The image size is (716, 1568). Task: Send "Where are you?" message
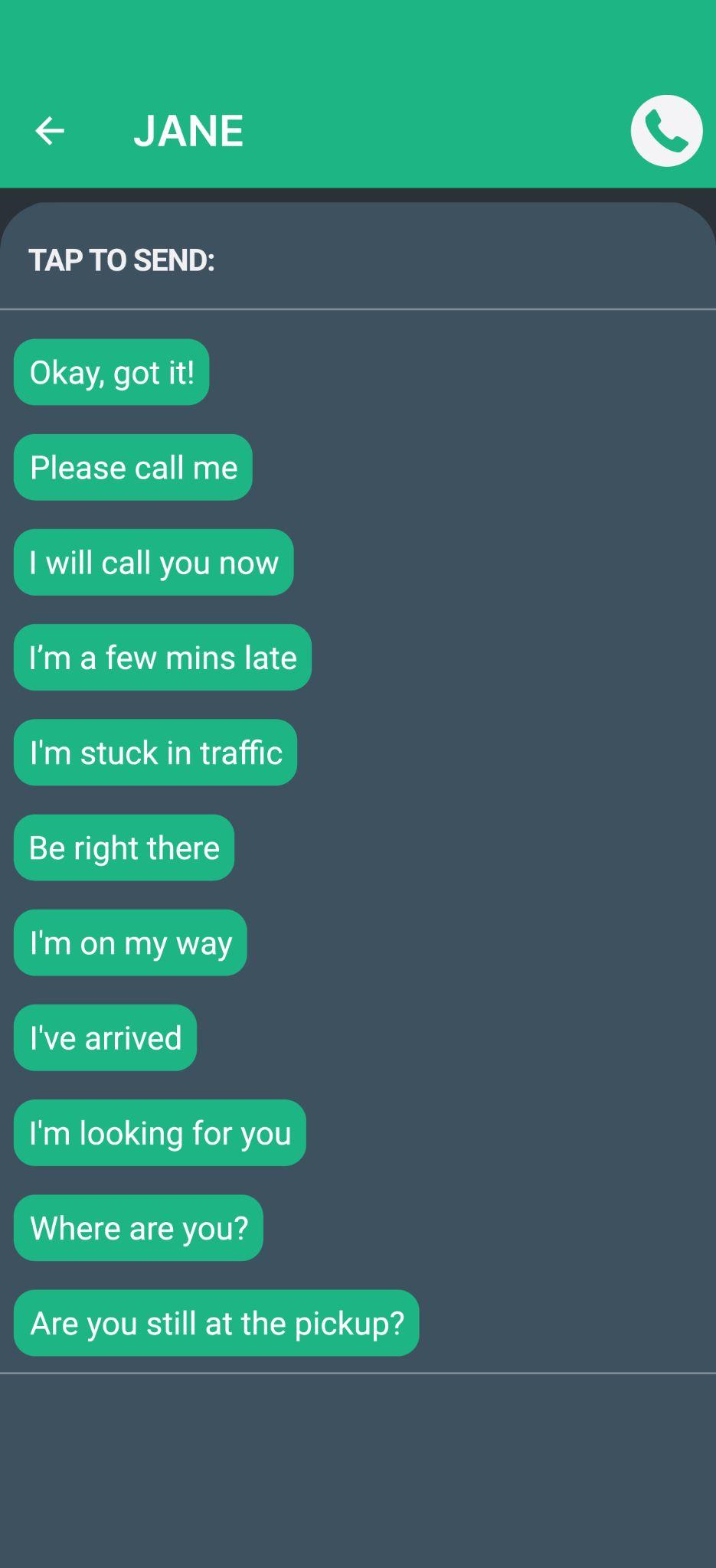point(139,1227)
